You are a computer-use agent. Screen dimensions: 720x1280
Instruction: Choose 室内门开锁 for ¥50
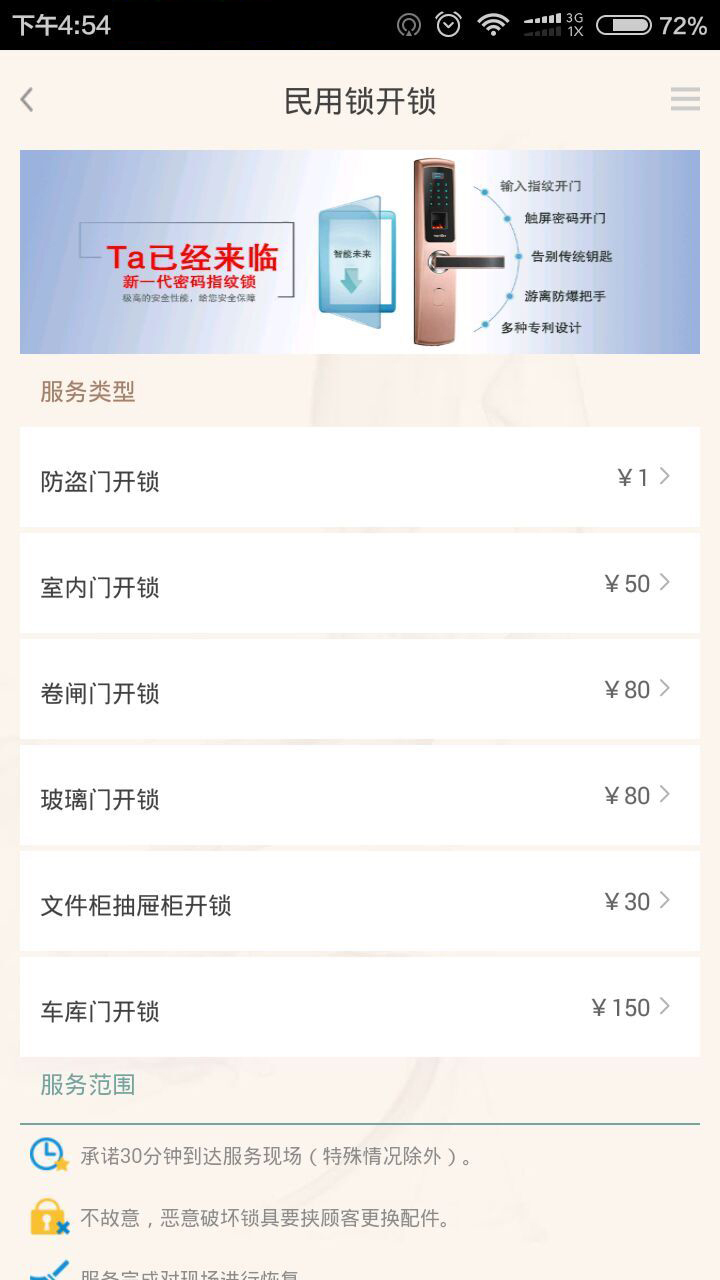coord(360,584)
